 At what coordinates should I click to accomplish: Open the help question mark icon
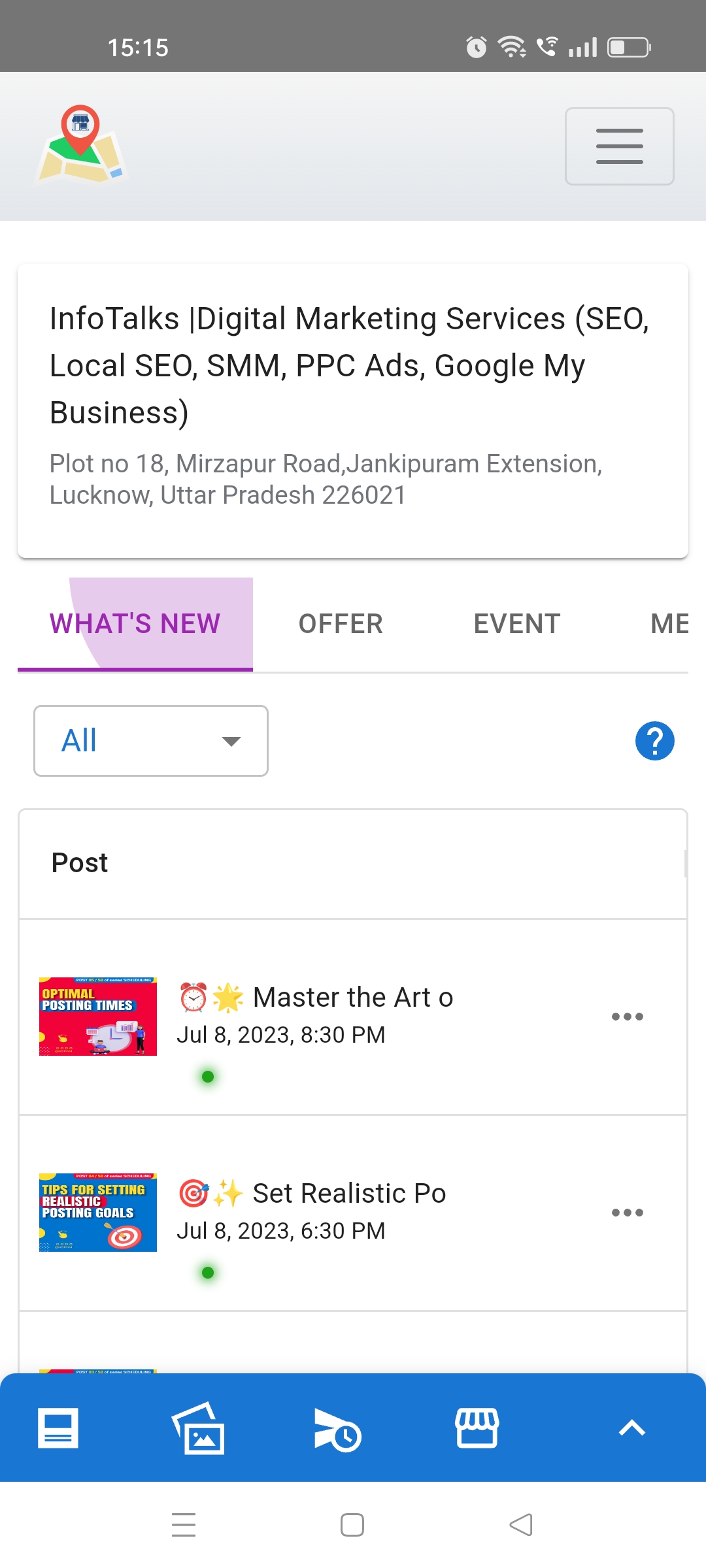(654, 741)
